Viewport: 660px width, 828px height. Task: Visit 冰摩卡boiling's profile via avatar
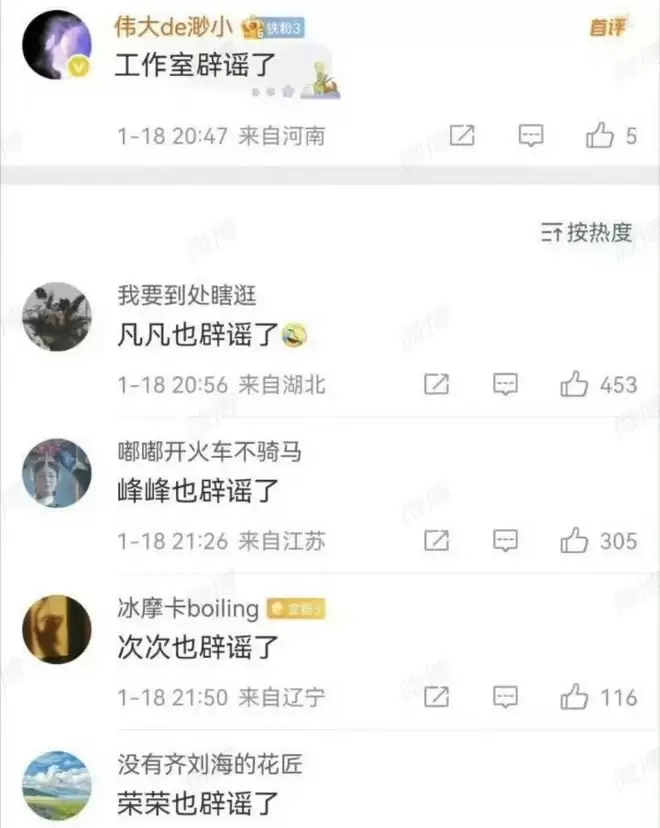coord(57,629)
